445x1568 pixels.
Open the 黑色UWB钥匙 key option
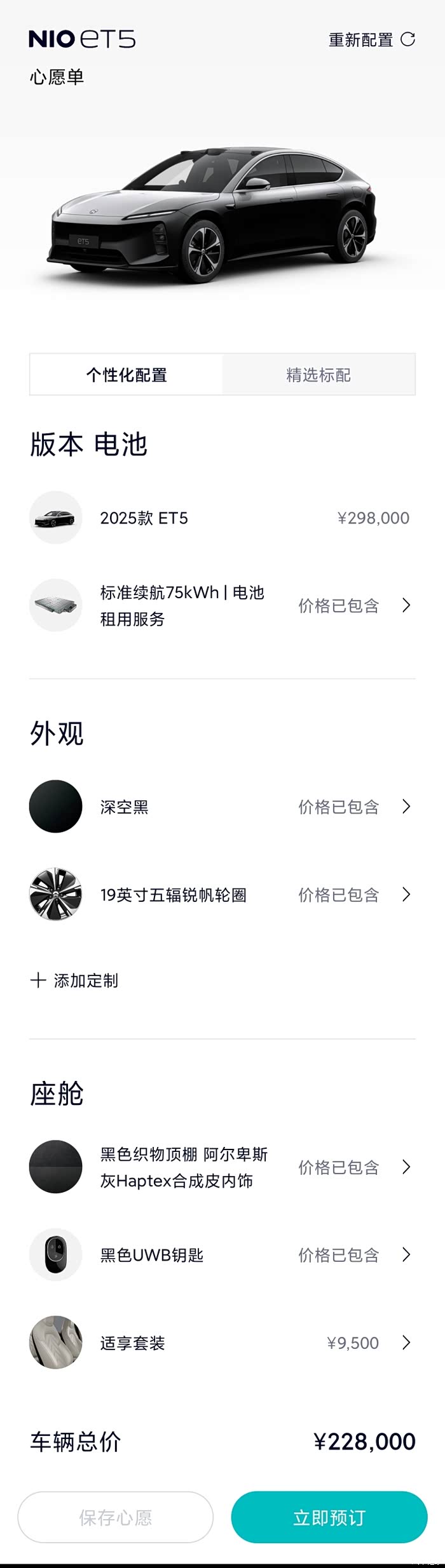pos(222,1255)
